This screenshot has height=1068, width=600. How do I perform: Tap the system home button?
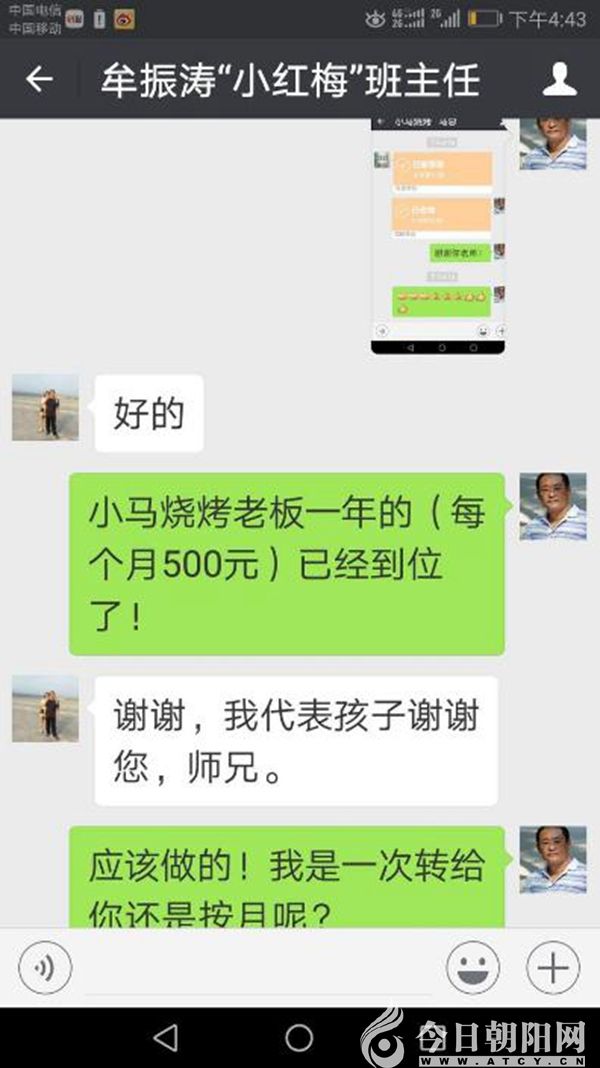[x=299, y=1037]
